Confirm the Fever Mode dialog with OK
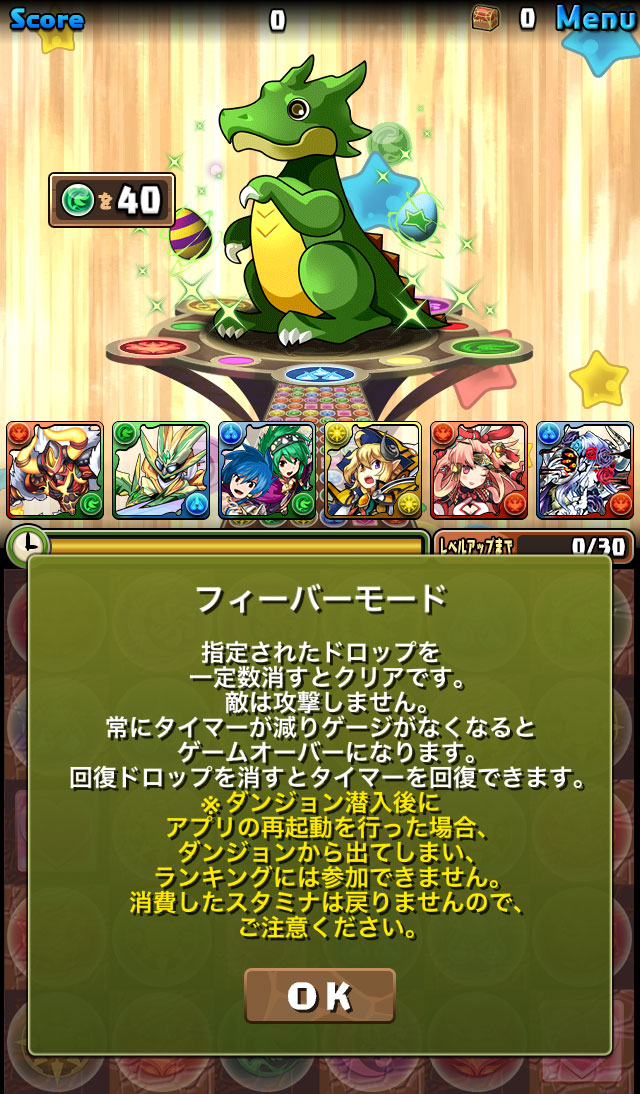 320,995
